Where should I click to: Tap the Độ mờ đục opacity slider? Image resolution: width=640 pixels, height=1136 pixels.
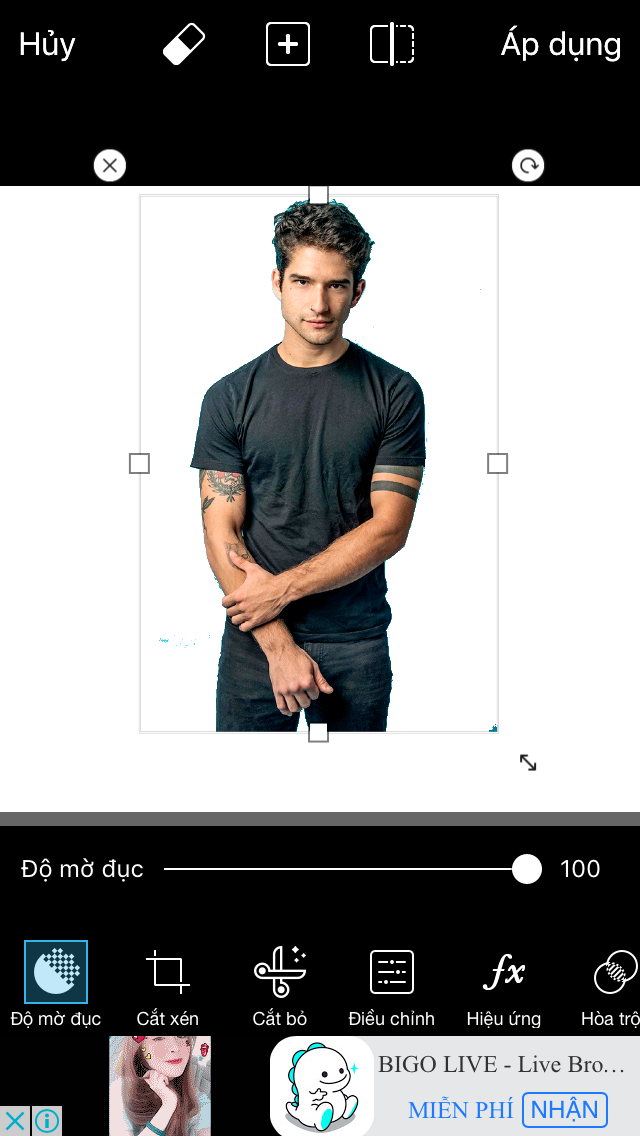click(352, 869)
